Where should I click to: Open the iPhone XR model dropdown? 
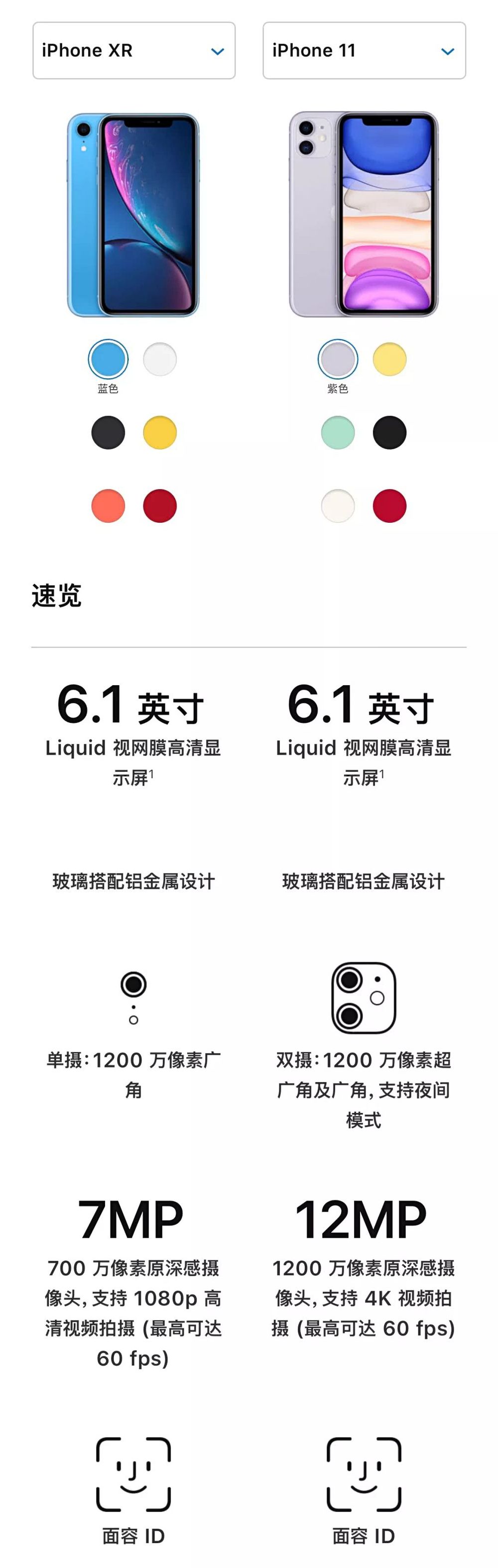click(134, 50)
